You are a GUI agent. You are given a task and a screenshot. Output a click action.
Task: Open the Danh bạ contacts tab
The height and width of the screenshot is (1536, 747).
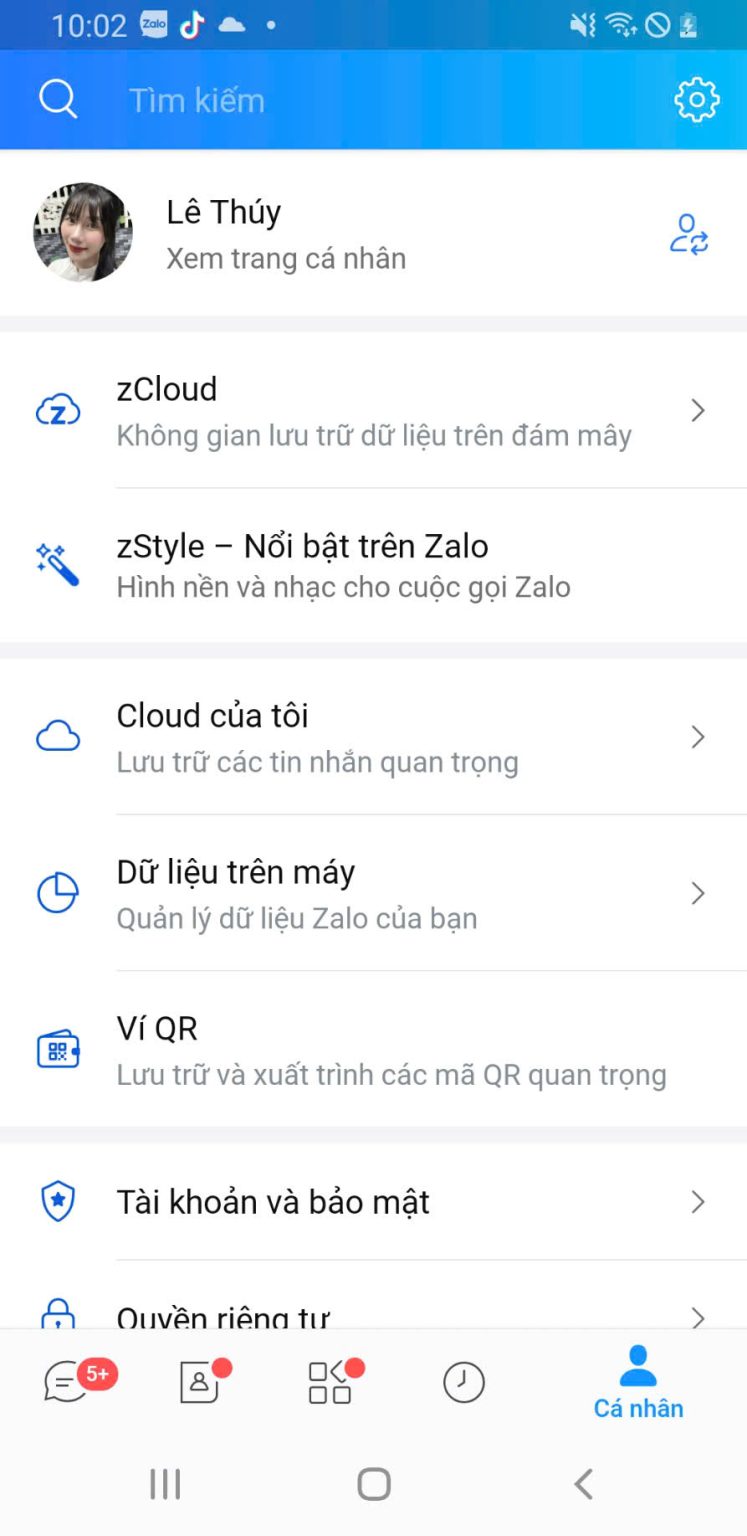199,1383
